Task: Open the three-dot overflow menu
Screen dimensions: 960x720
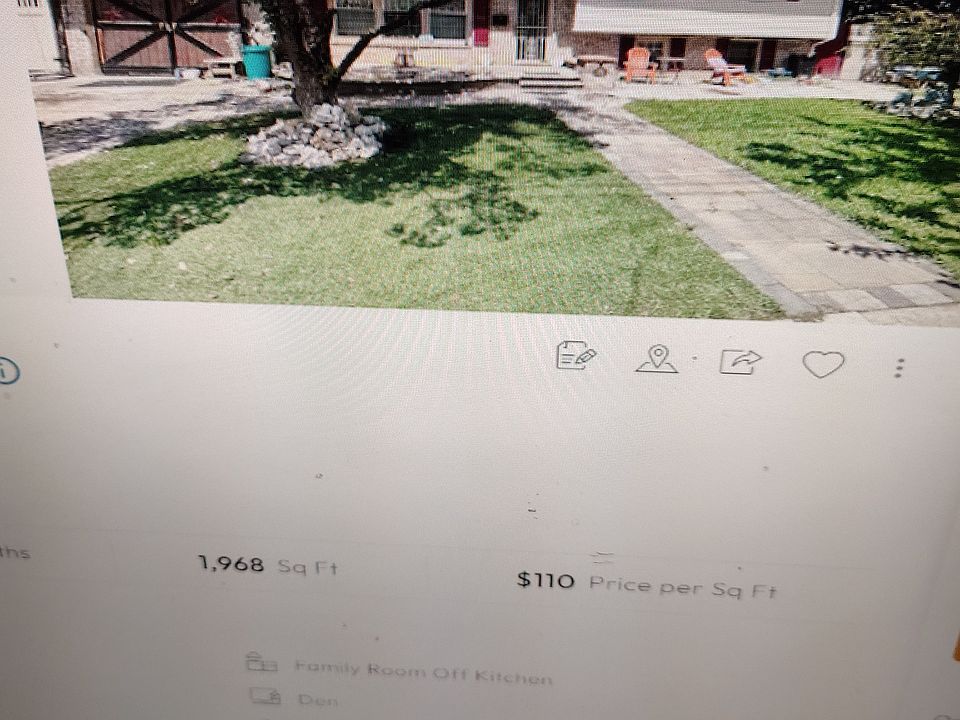Action: pos(899,368)
